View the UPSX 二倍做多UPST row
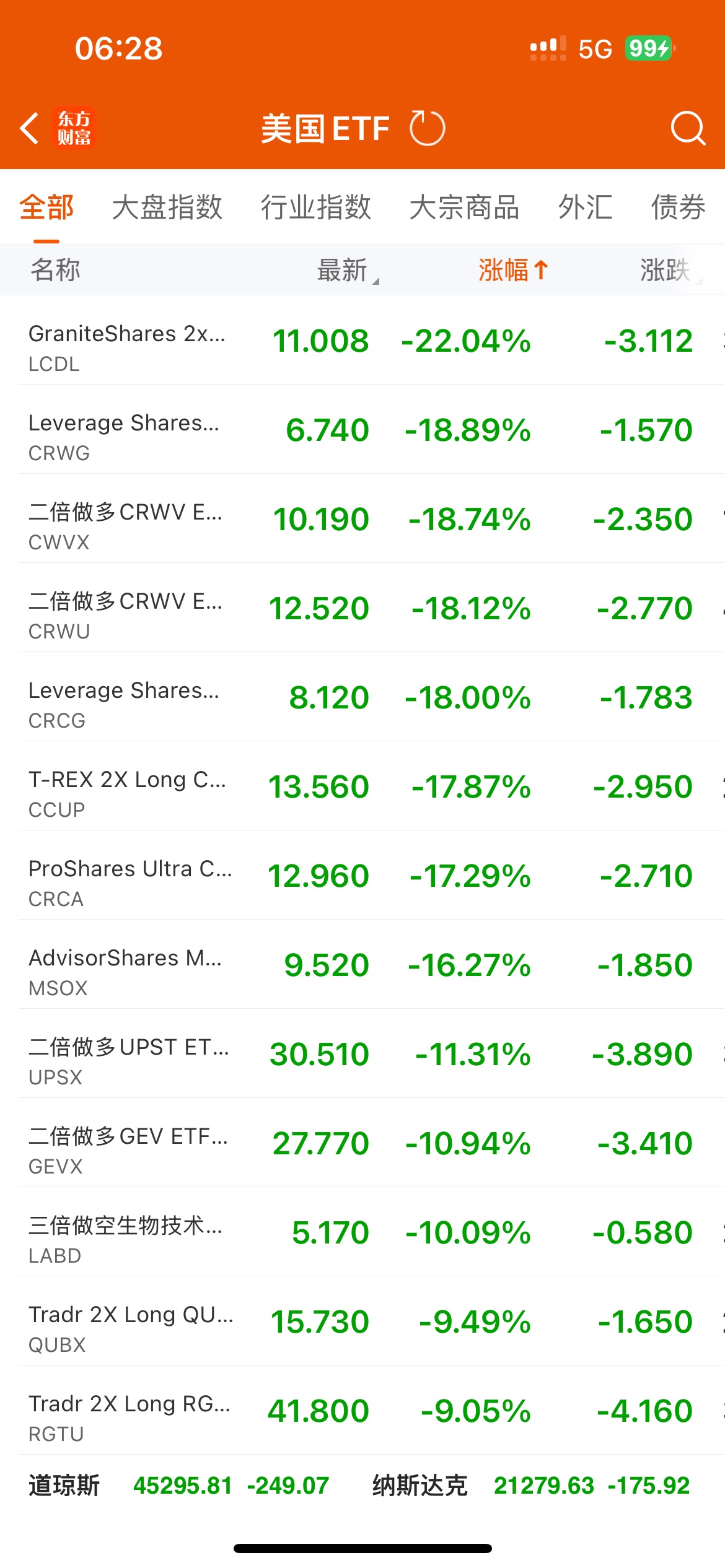The height and width of the screenshot is (1568, 725). (x=362, y=1054)
